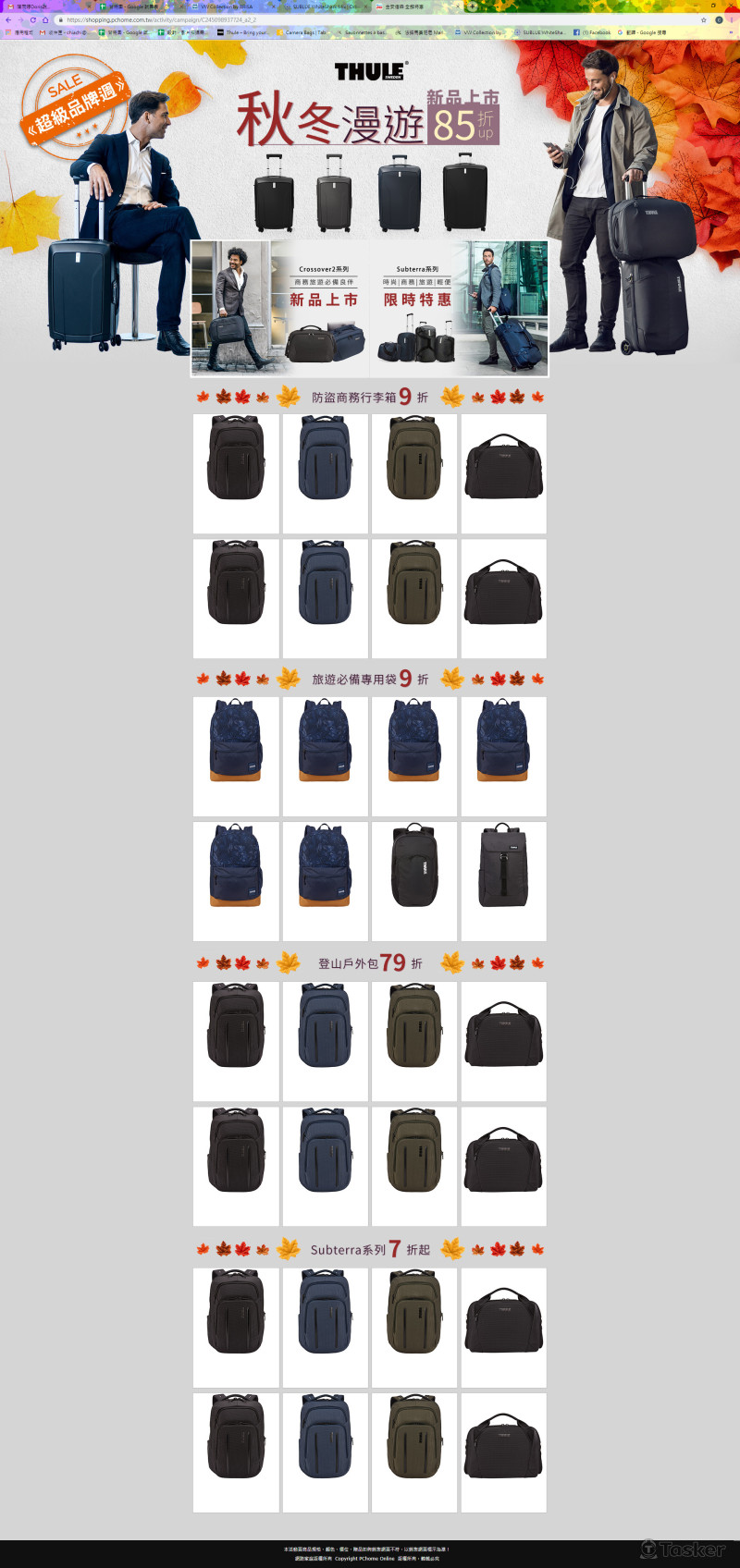Screen dimensions: 740x1568
Task: Close the browser window
Action: 732,6
